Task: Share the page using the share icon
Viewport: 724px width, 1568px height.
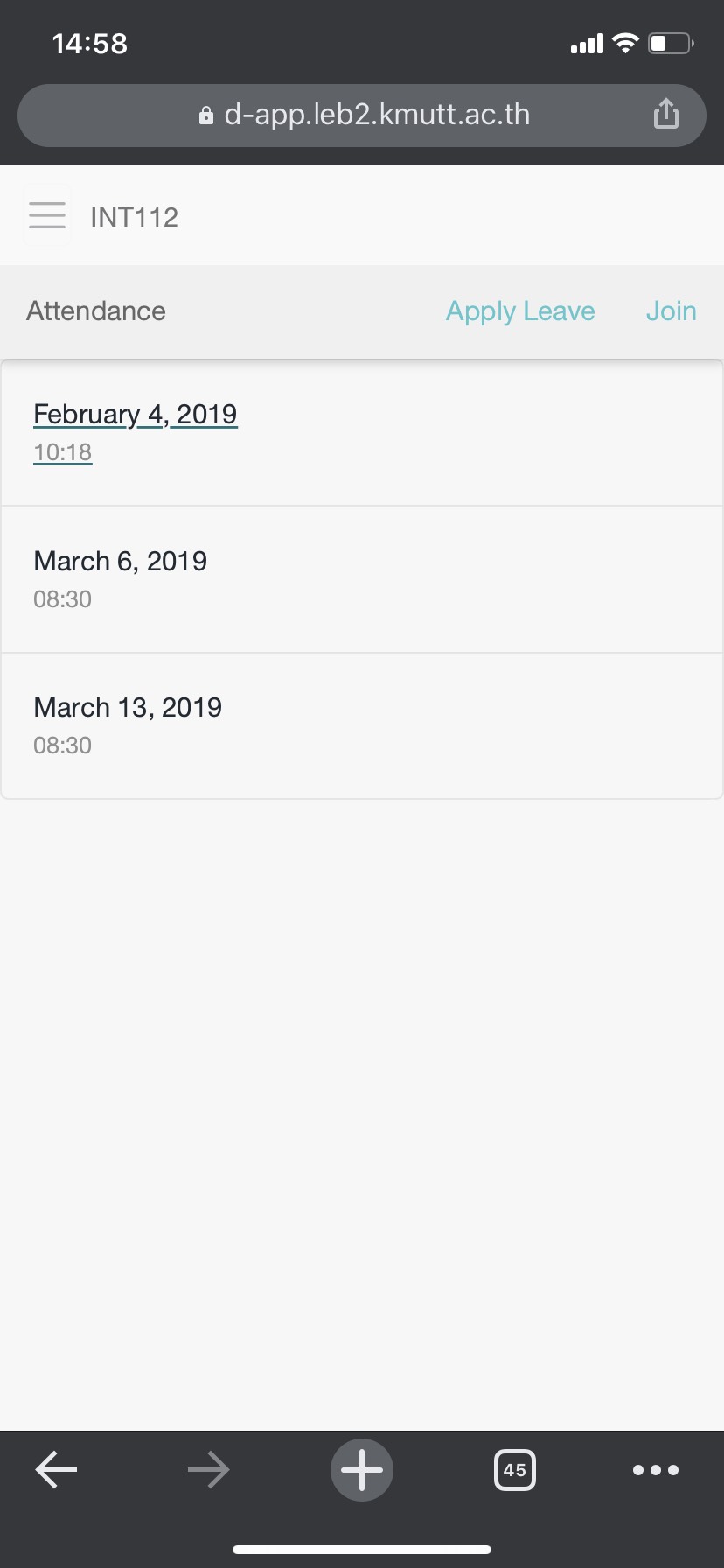Action: (x=666, y=114)
